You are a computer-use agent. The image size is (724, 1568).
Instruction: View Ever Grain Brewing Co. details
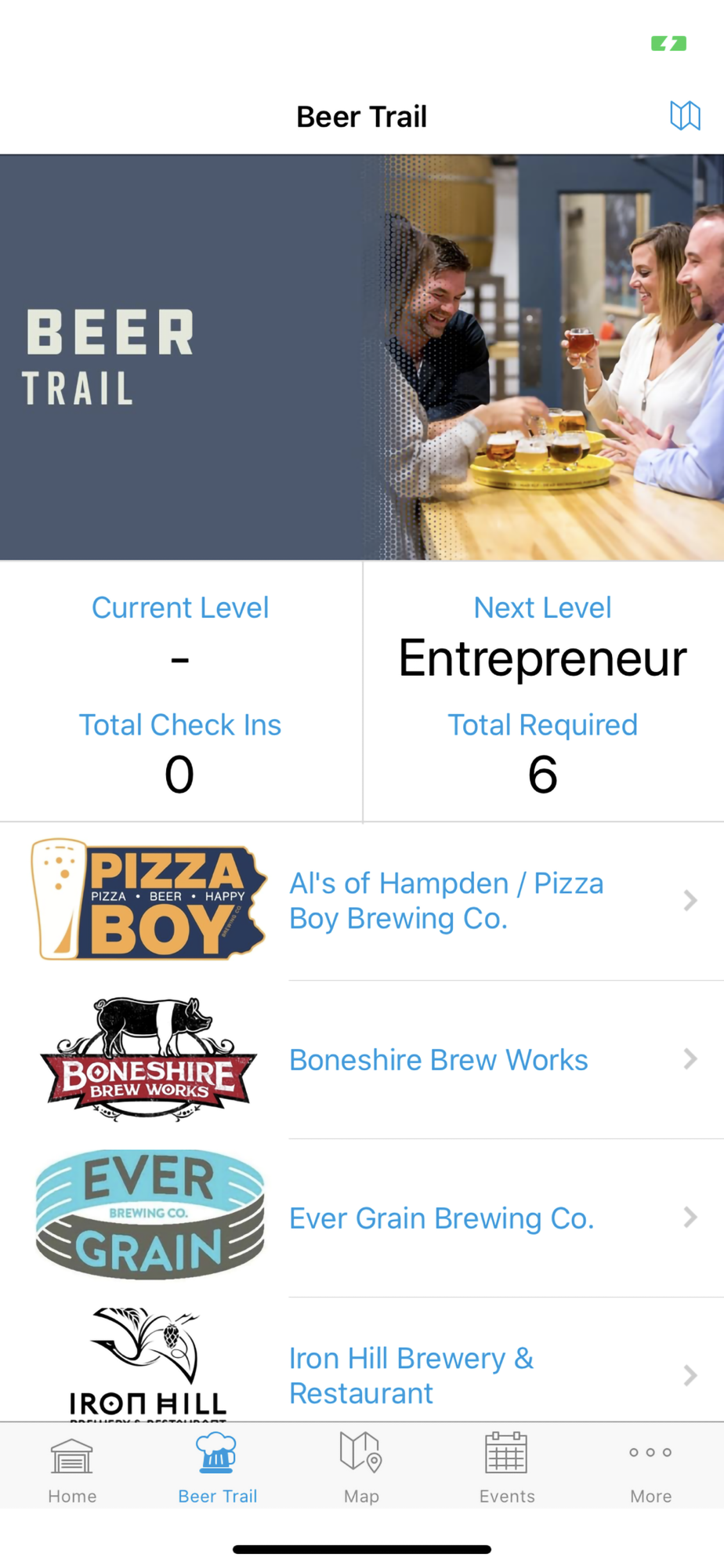pyautogui.click(x=442, y=1218)
